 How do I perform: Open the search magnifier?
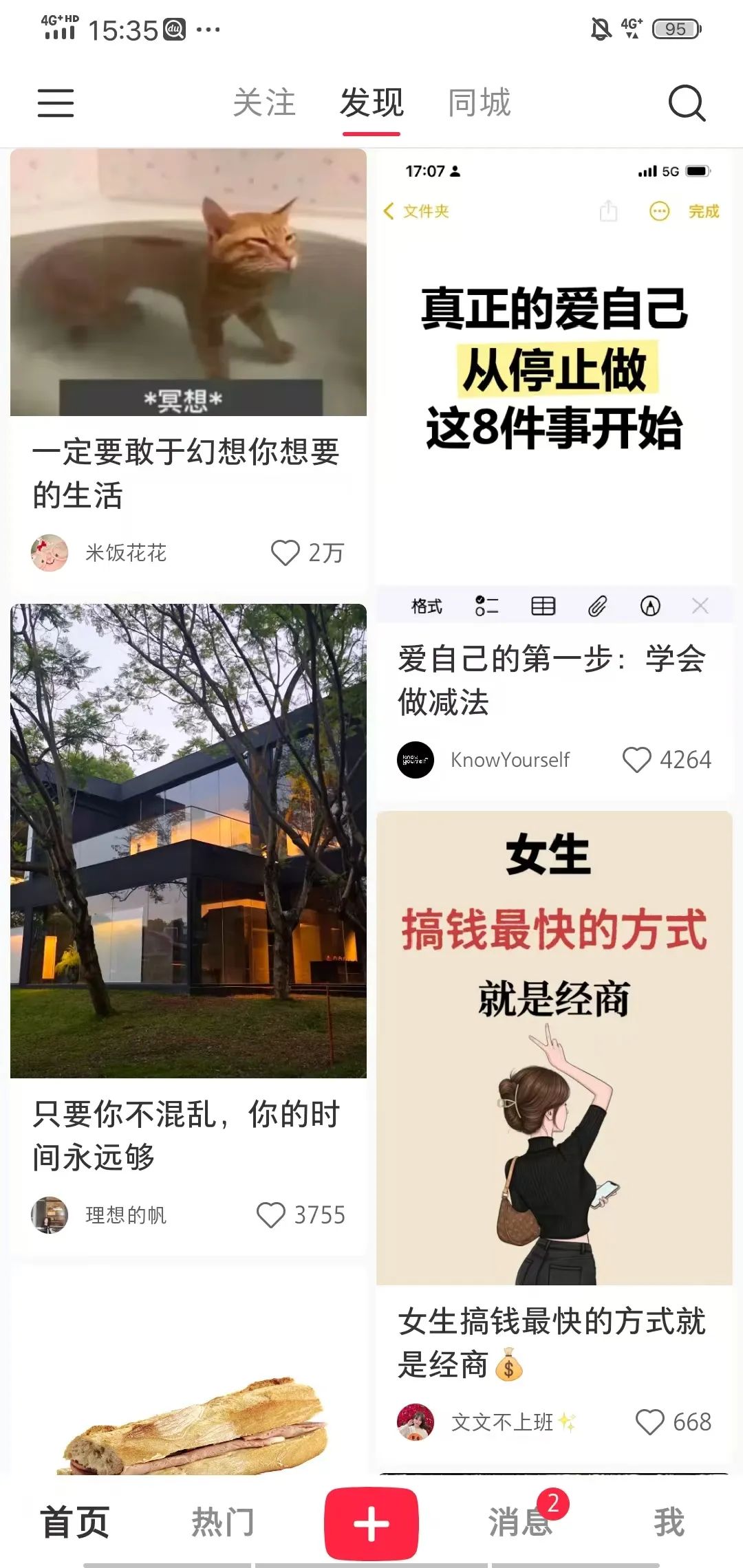(687, 103)
